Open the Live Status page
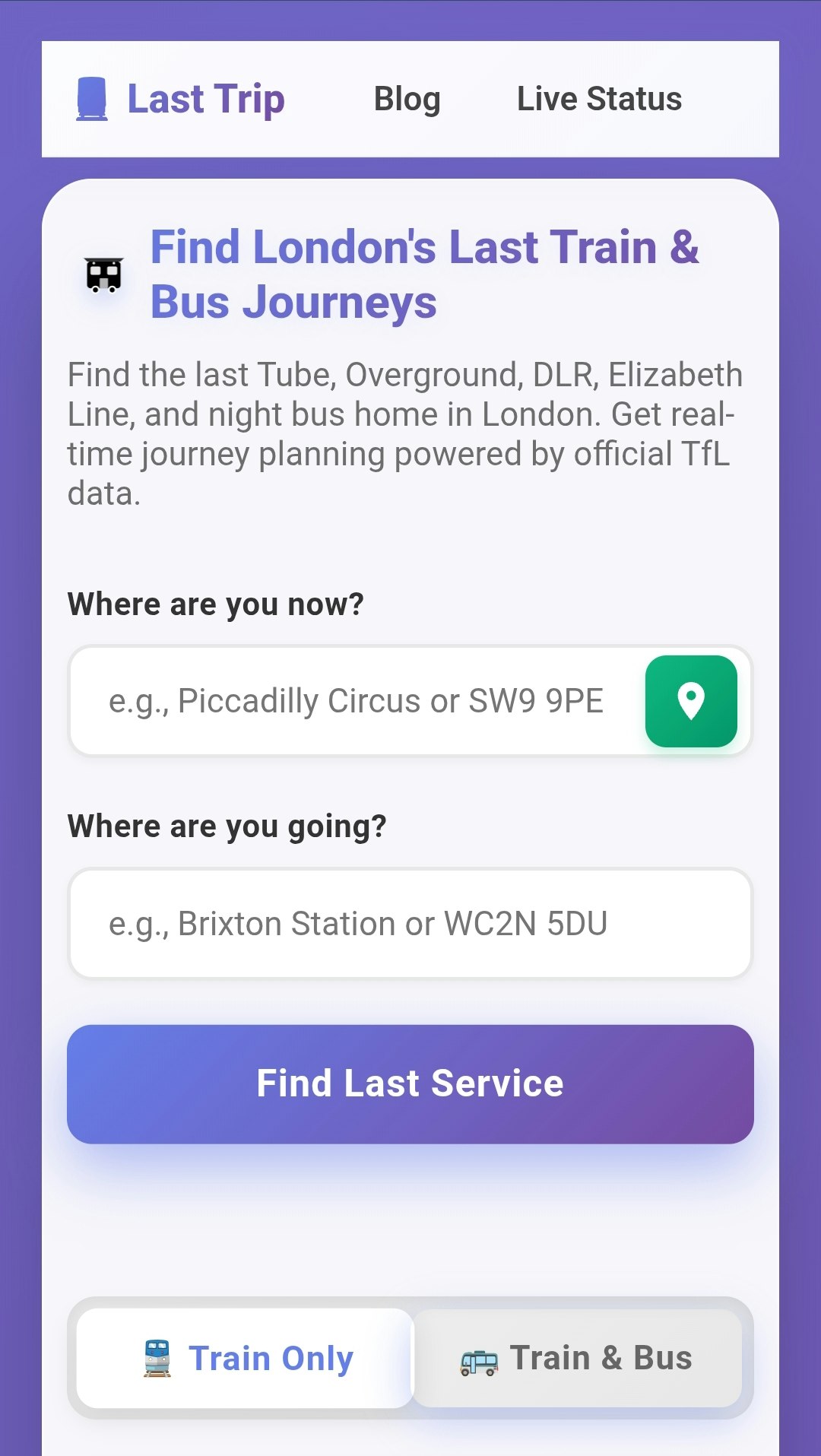The image size is (821, 1456). [x=599, y=98]
